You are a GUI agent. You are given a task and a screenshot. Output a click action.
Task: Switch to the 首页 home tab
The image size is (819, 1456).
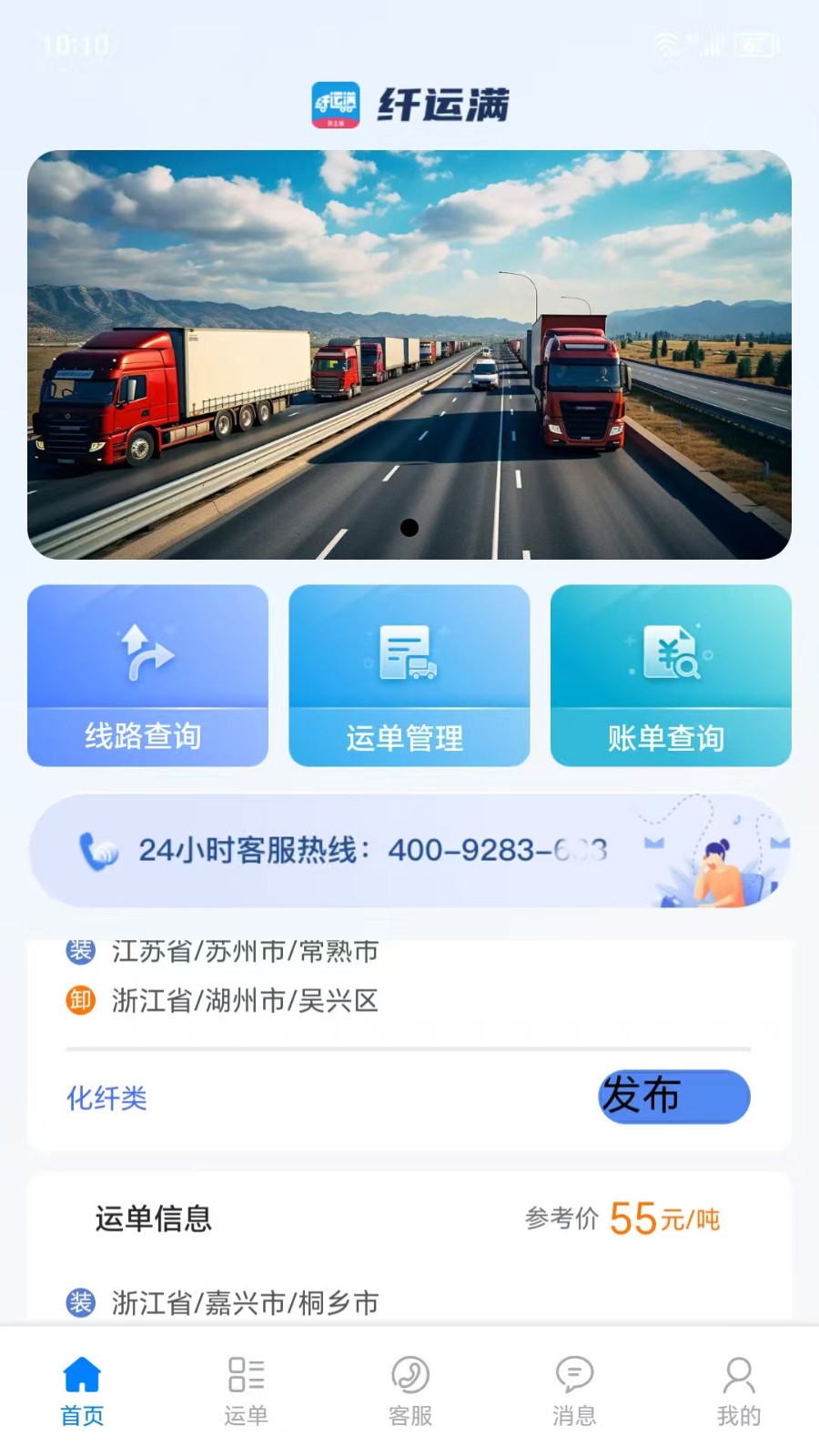(x=81, y=1392)
